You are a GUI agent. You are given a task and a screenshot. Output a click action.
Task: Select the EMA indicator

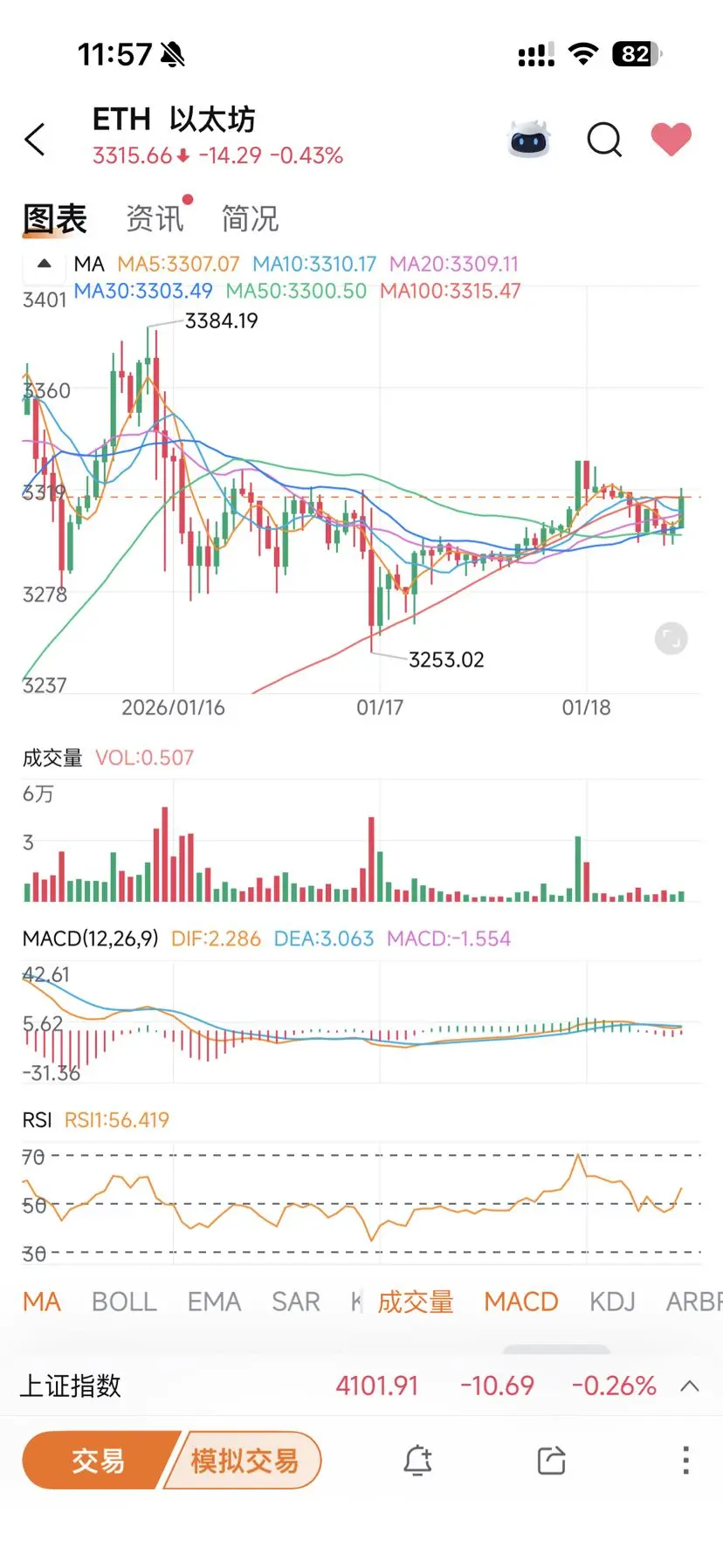pos(214,1301)
